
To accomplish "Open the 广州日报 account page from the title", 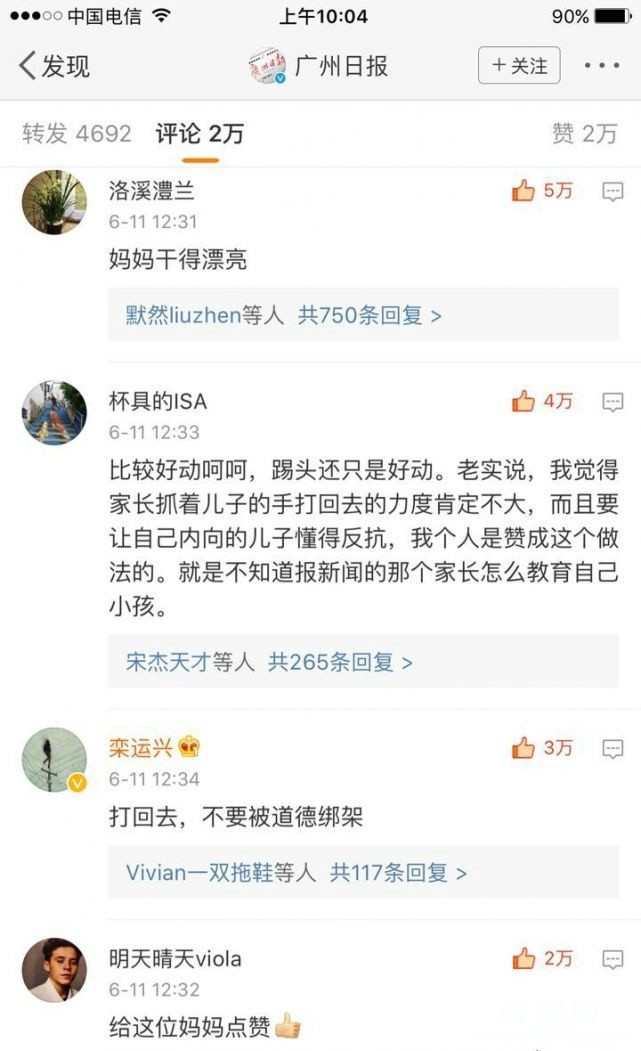I will (x=340, y=66).
